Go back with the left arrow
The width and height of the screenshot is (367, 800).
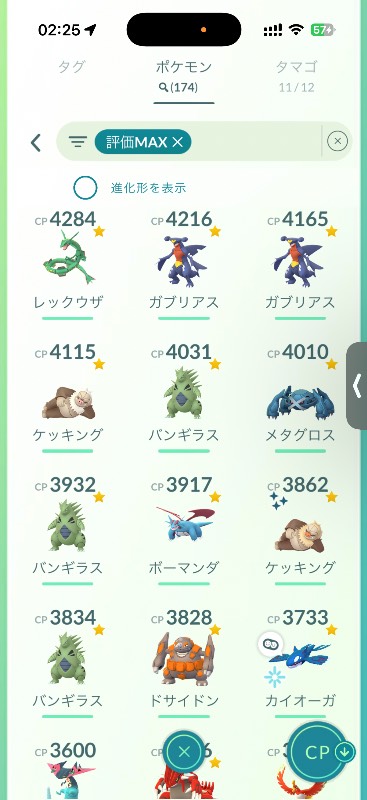[35, 143]
